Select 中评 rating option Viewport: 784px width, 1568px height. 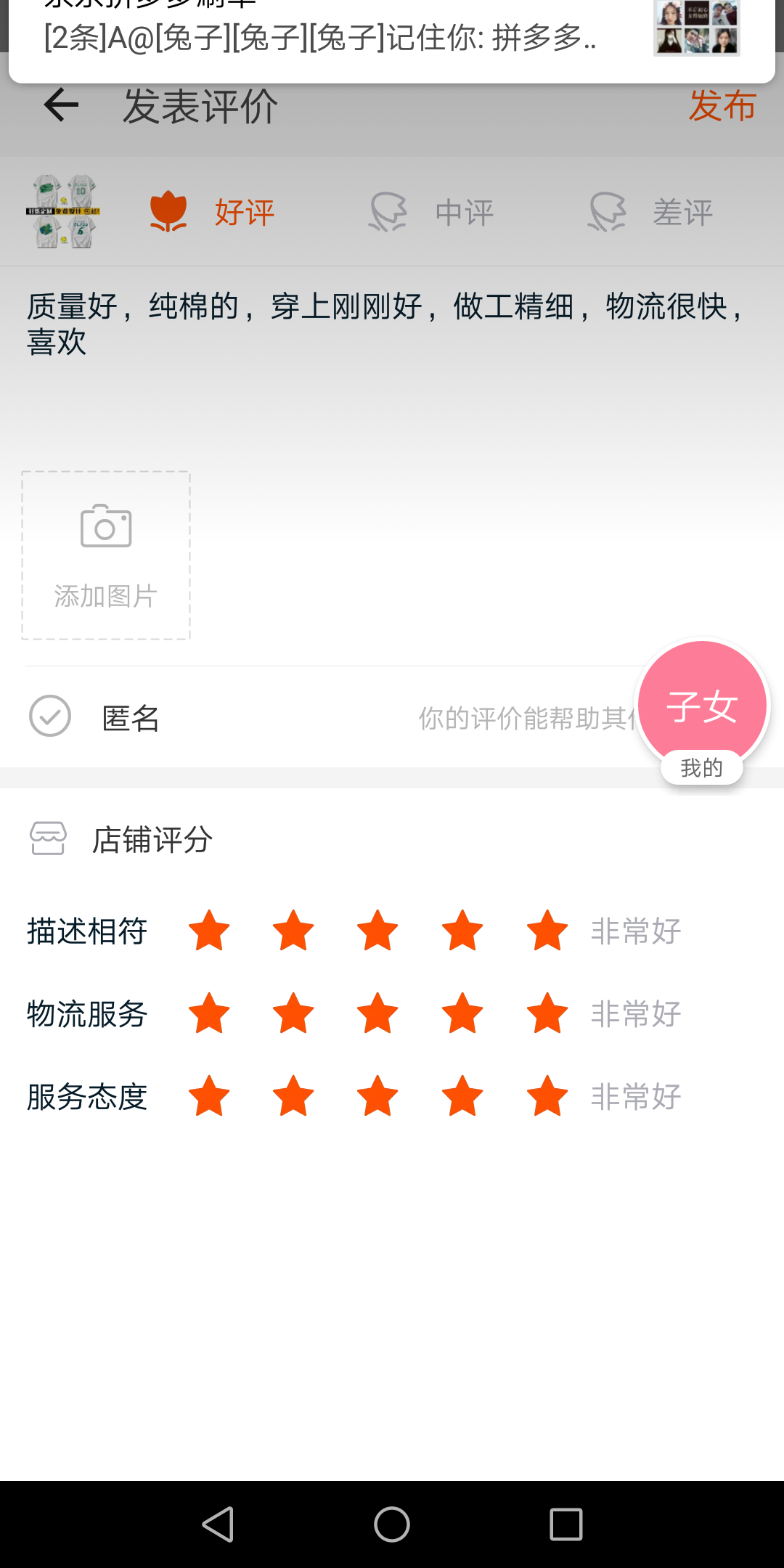click(432, 212)
